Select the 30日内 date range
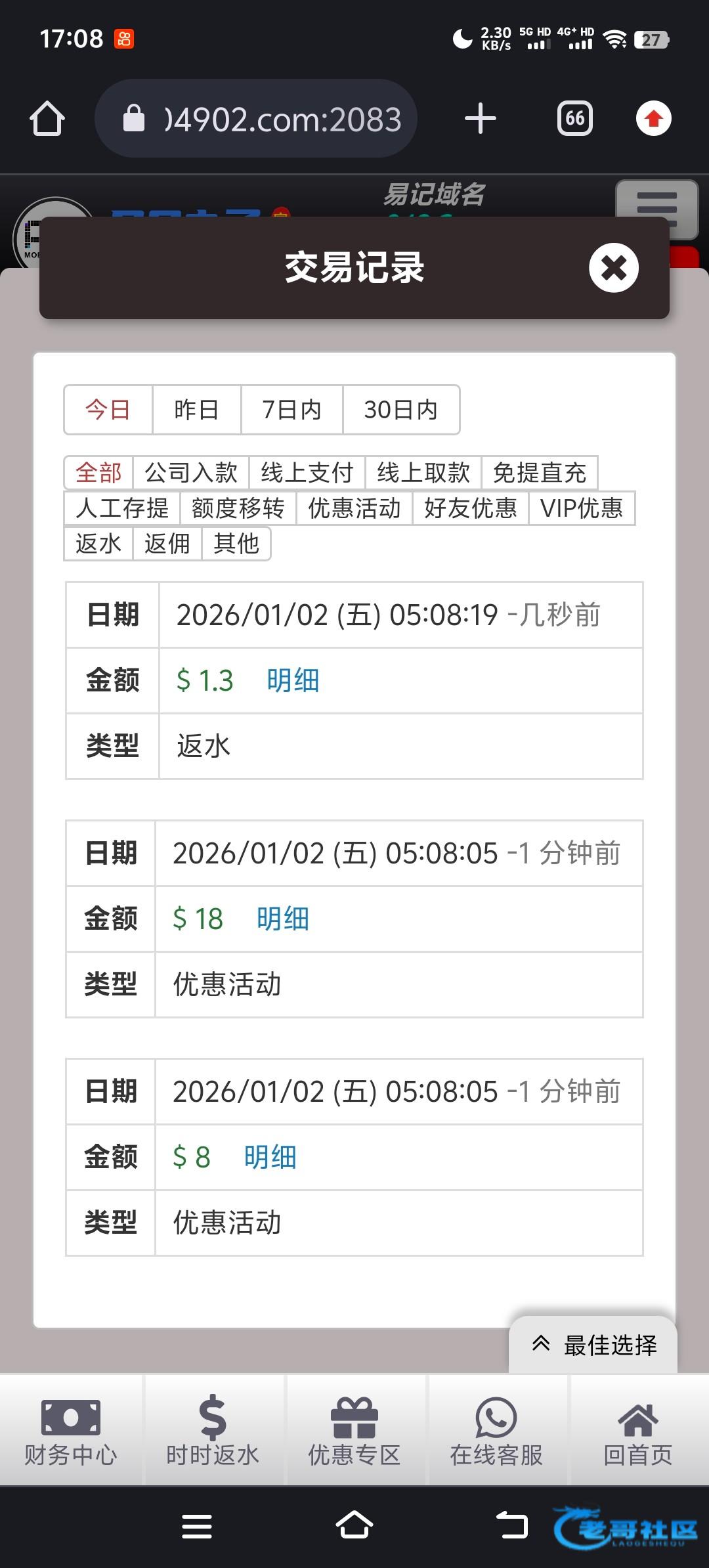The width and height of the screenshot is (709, 1568). point(400,410)
